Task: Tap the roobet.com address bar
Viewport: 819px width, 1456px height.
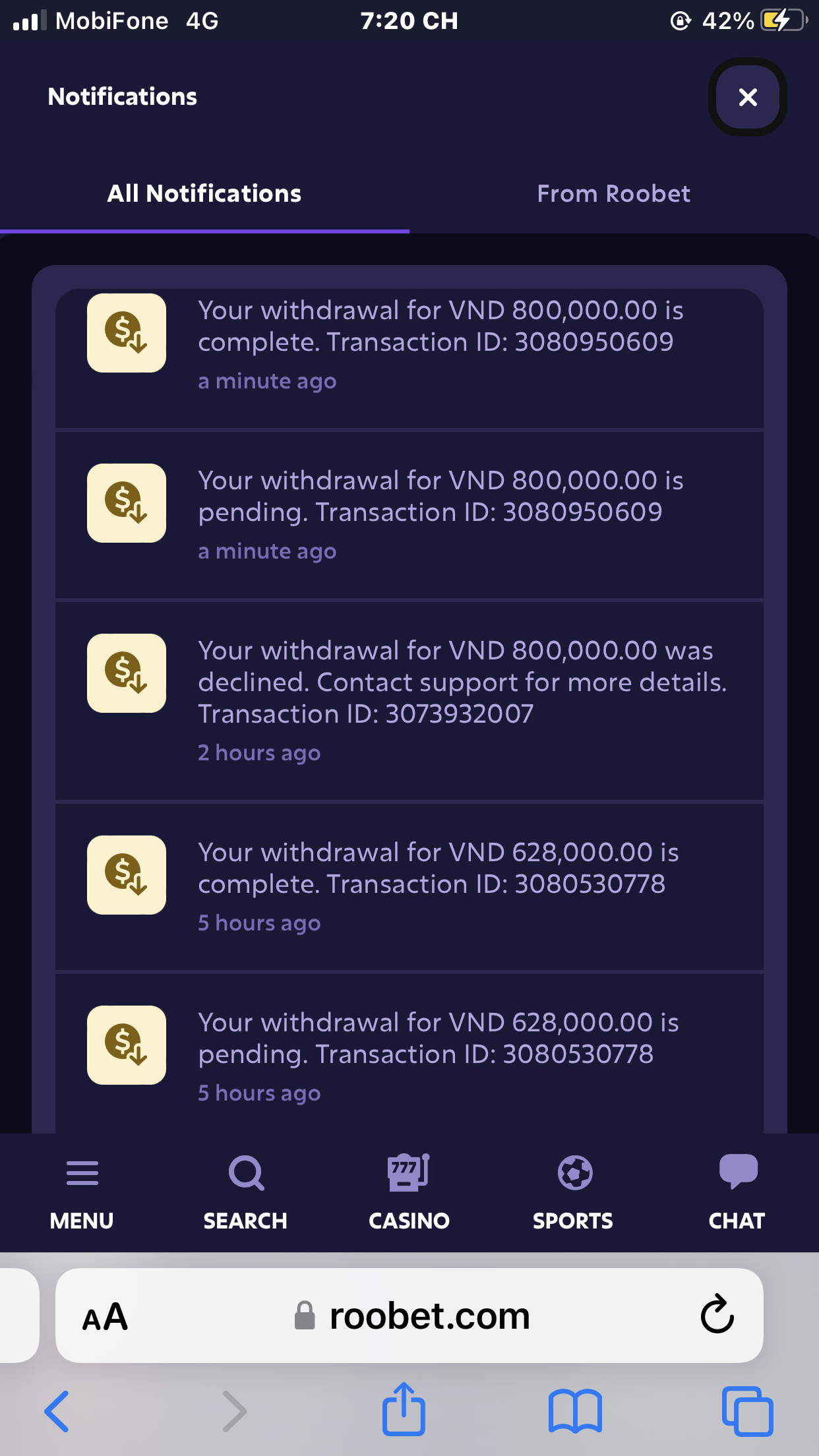Action: coord(429,1316)
